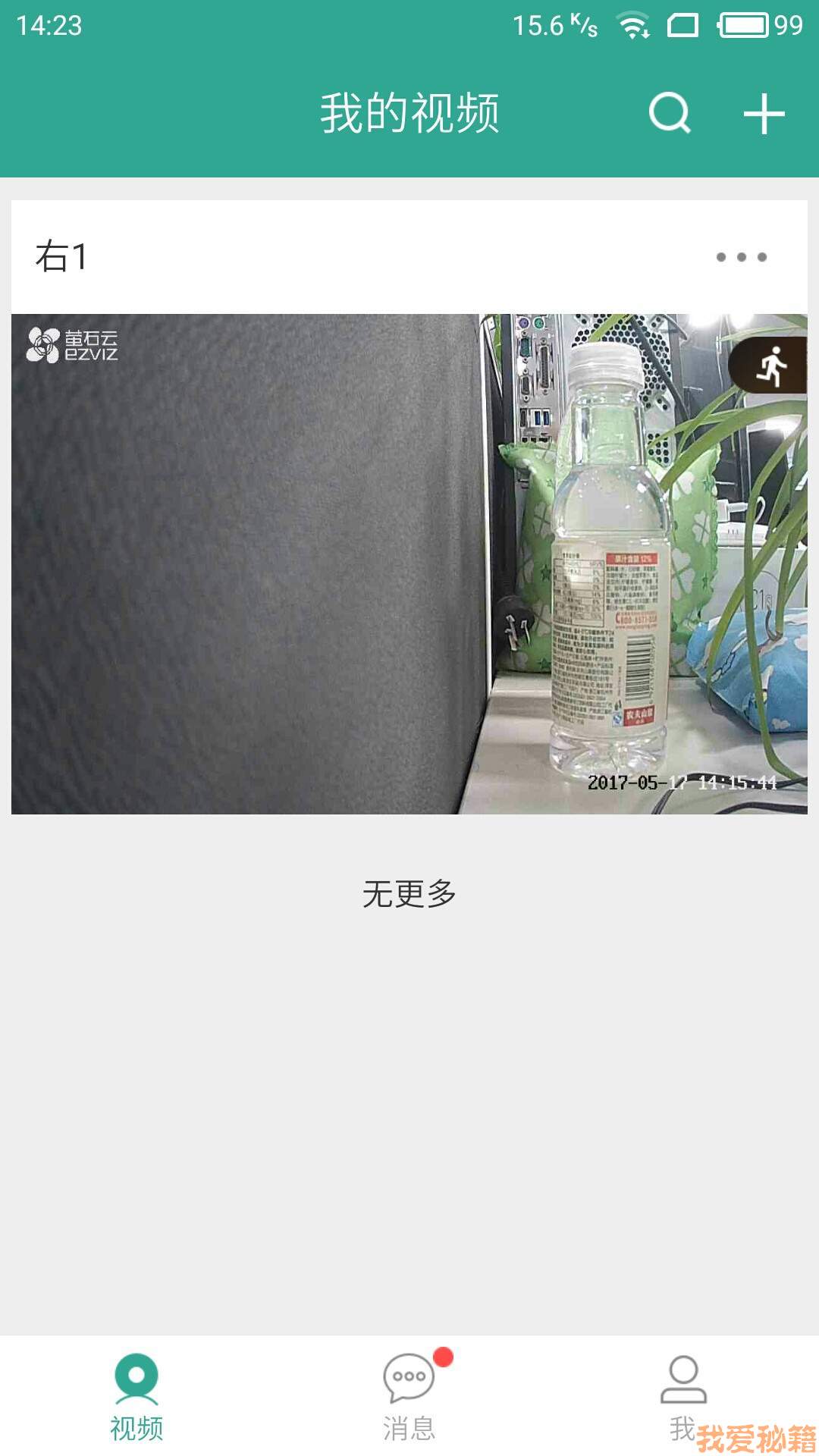Switch to the 消息 tab

click(409, 1396)
